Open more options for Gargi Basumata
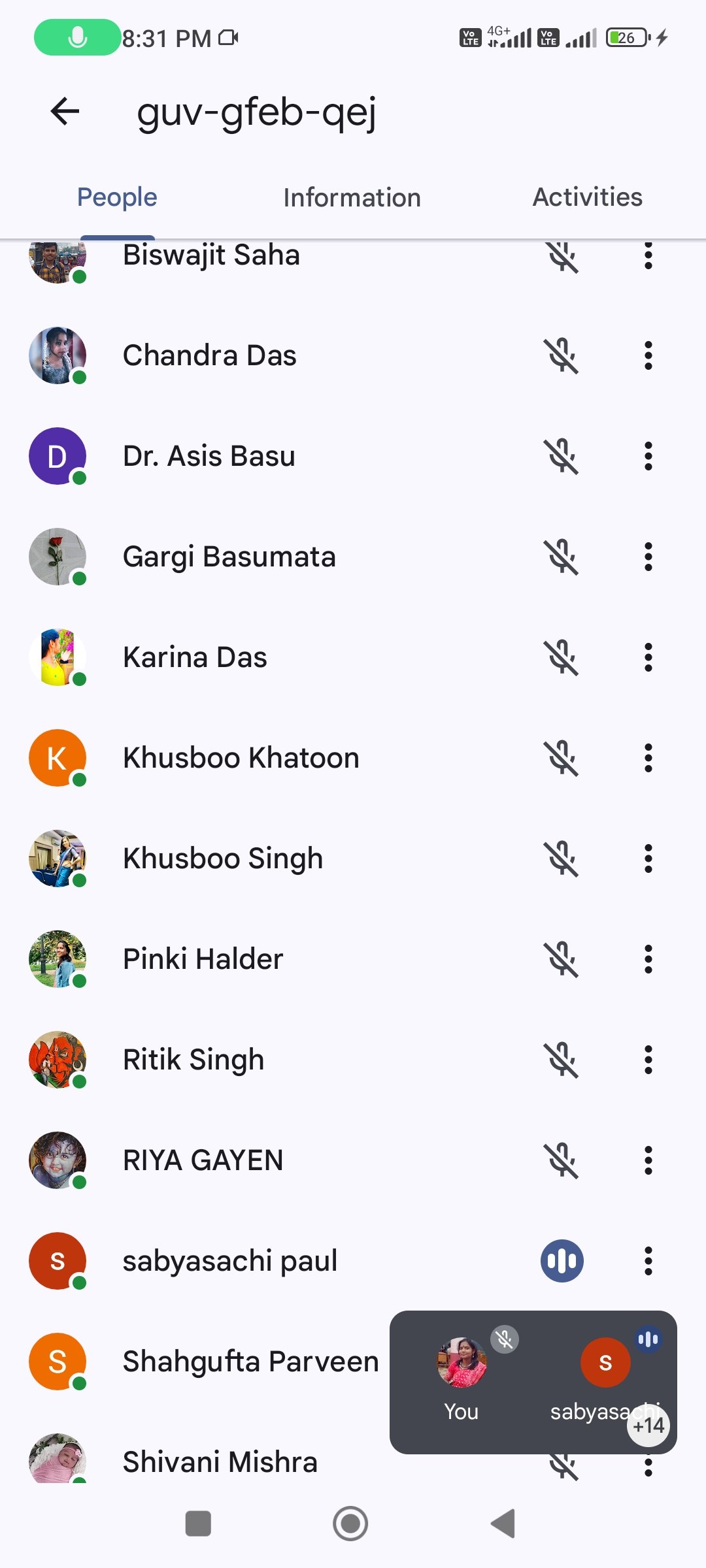706x1568 pixels. coord(648,557)
